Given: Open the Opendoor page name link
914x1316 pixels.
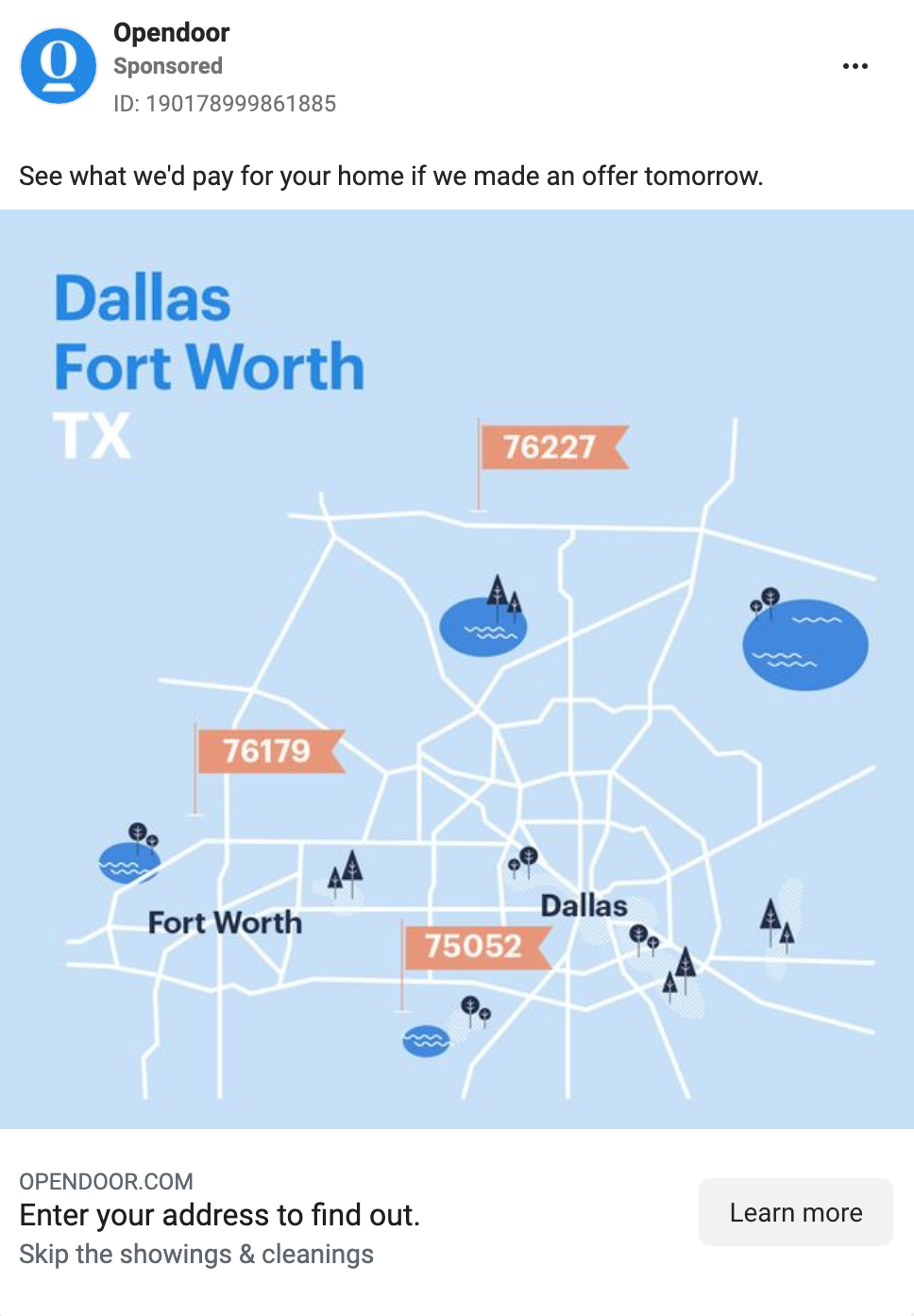Looking at the screenshot, I should click(x=171, y=33).
